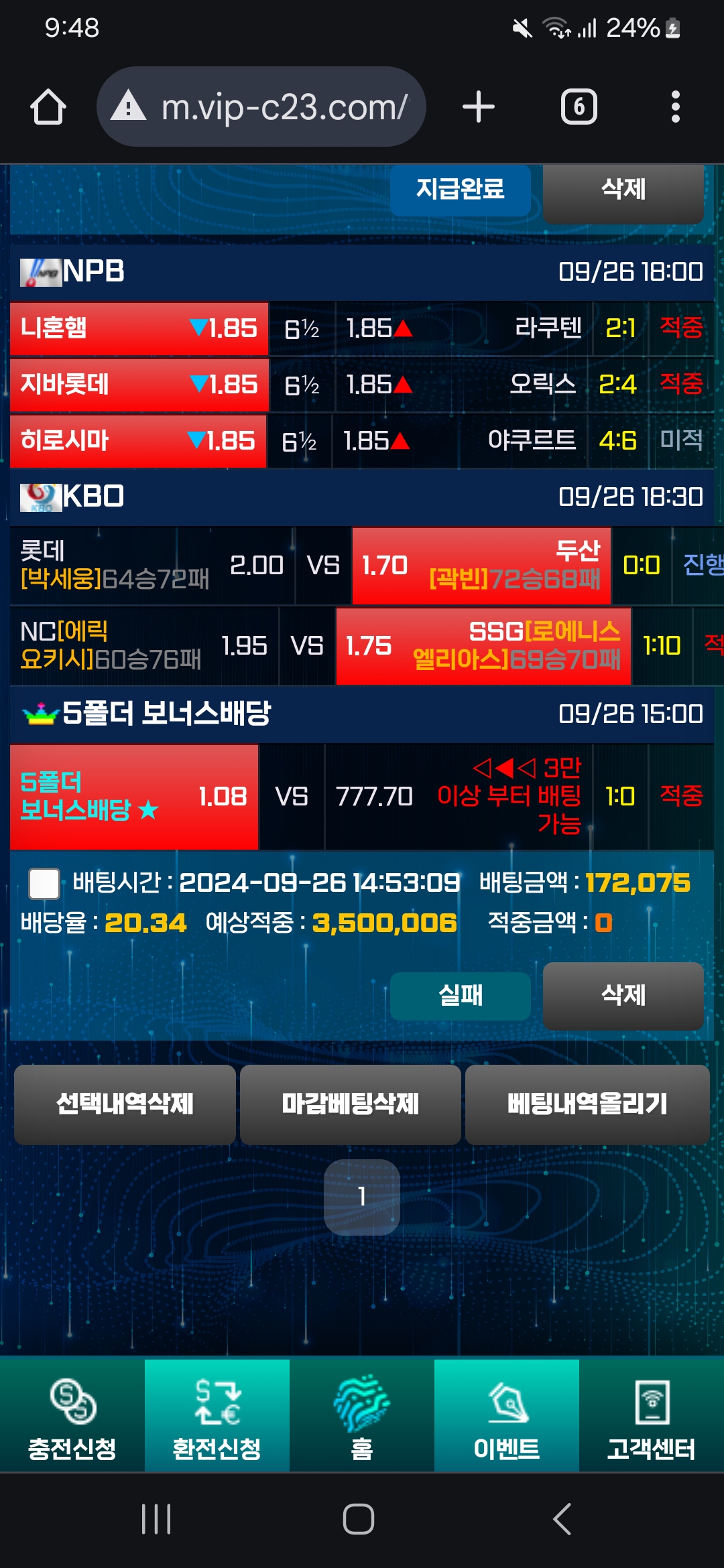Image resolution: width=724 pixels, height=1568 pixels.
Task: Open the browser overflow menu
Action: 675,107
